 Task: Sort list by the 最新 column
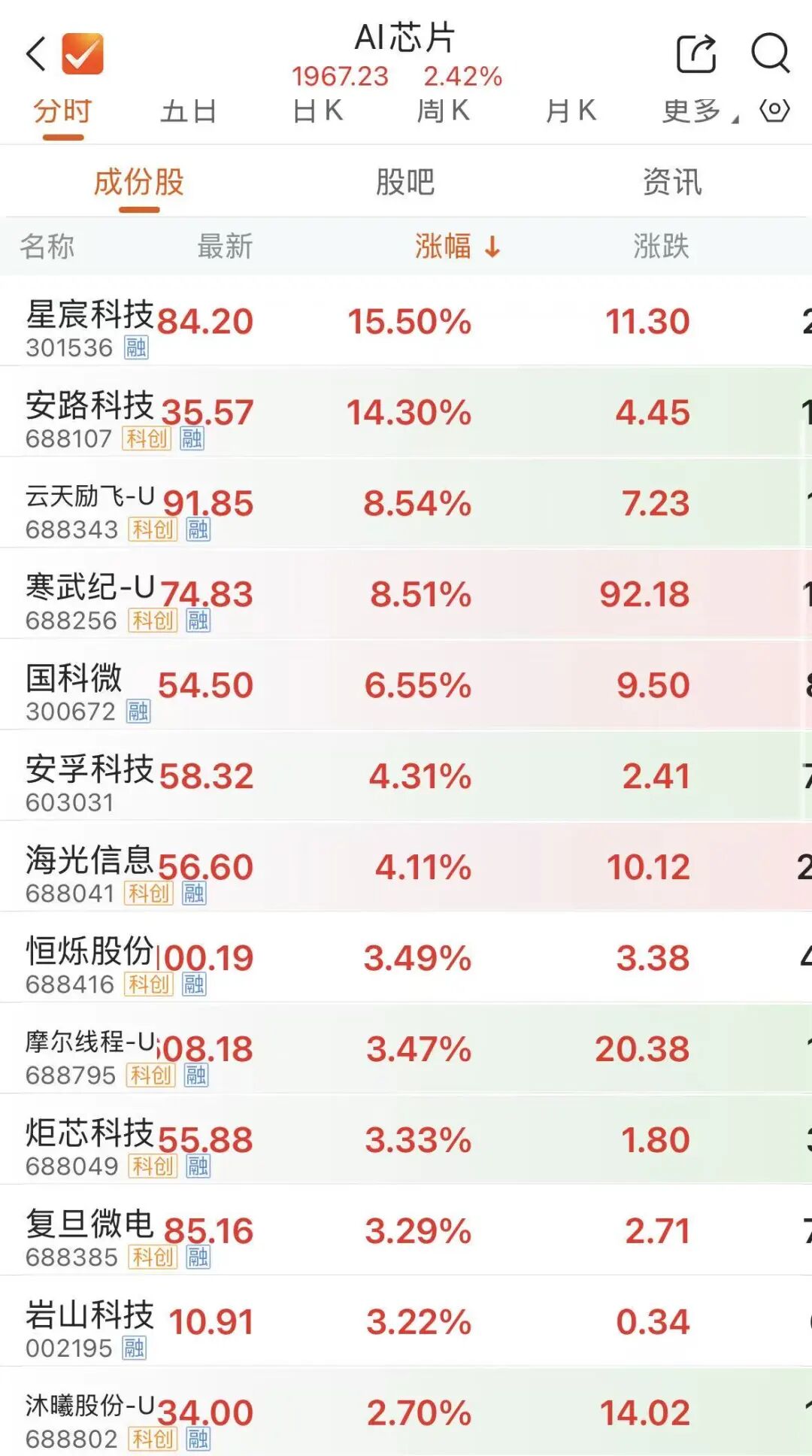pos(224,246)
